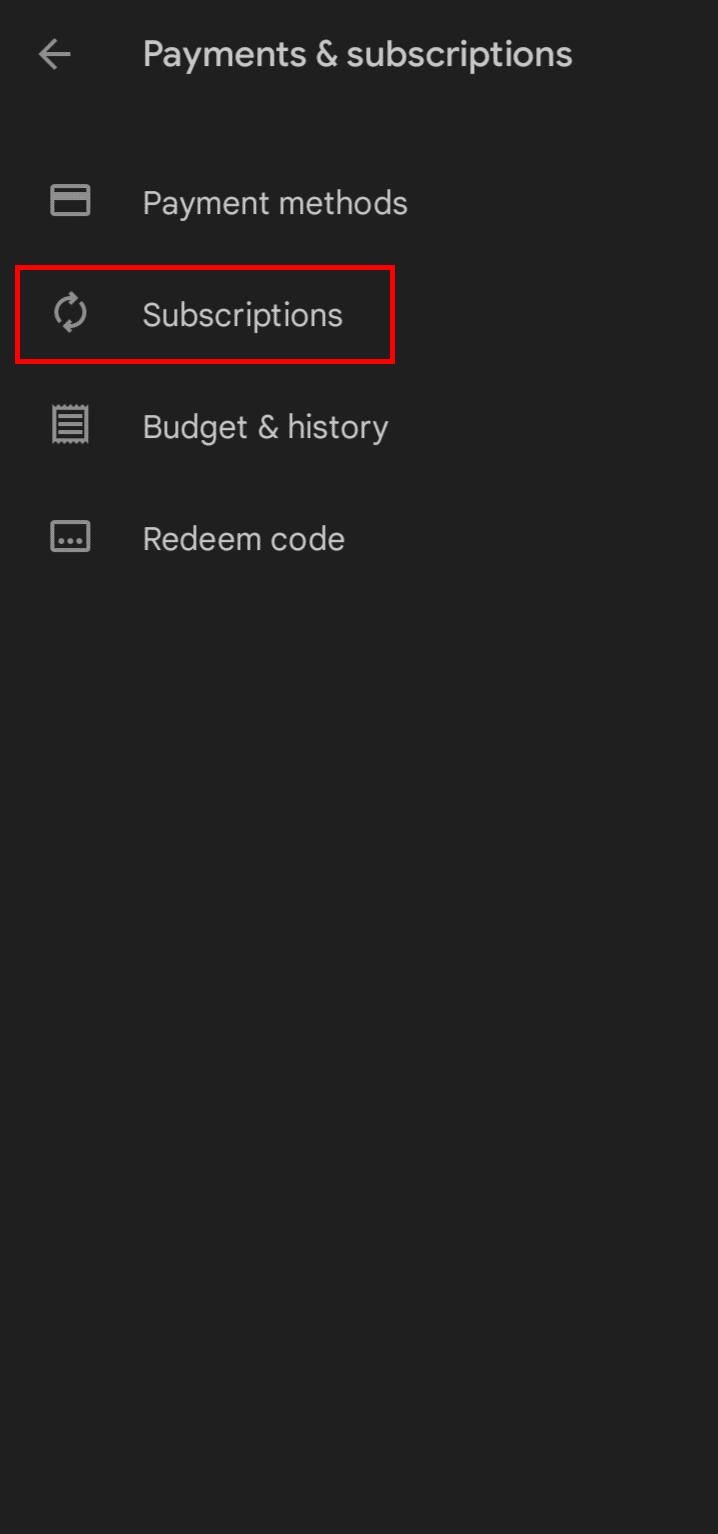View Budget & history
This screenshot has height=1534, width=718.
pyautogui.click(x=265, y=427)
